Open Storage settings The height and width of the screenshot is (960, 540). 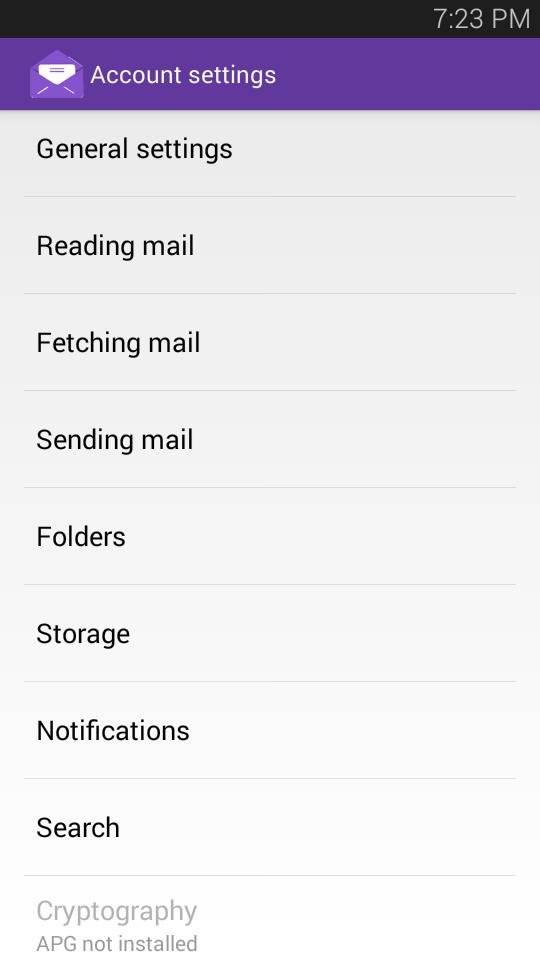(x=270, y=633)
